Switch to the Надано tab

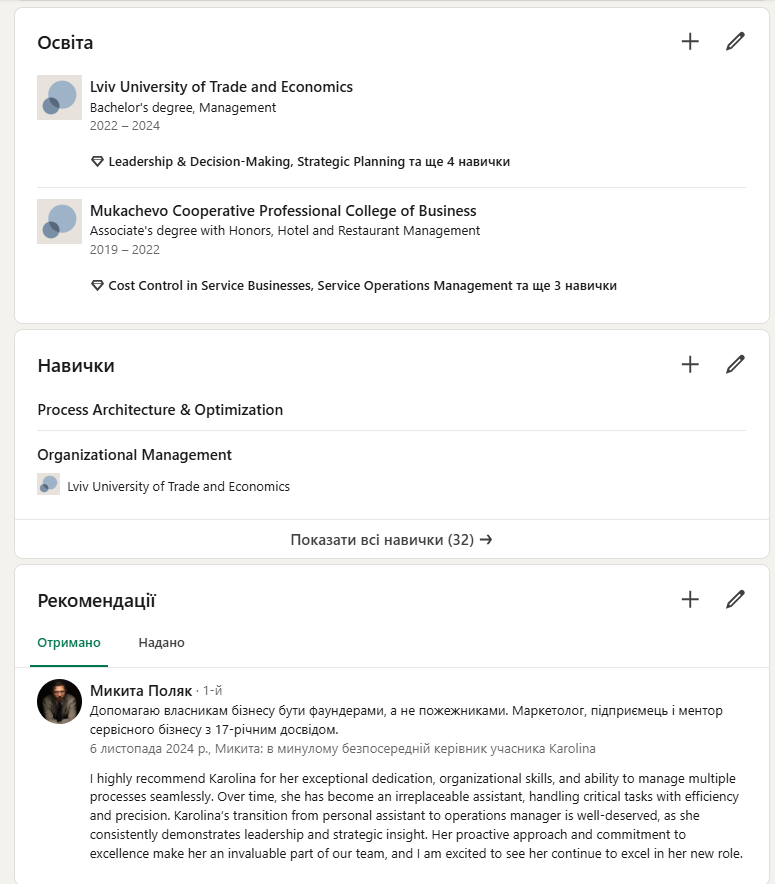[161, 643]
